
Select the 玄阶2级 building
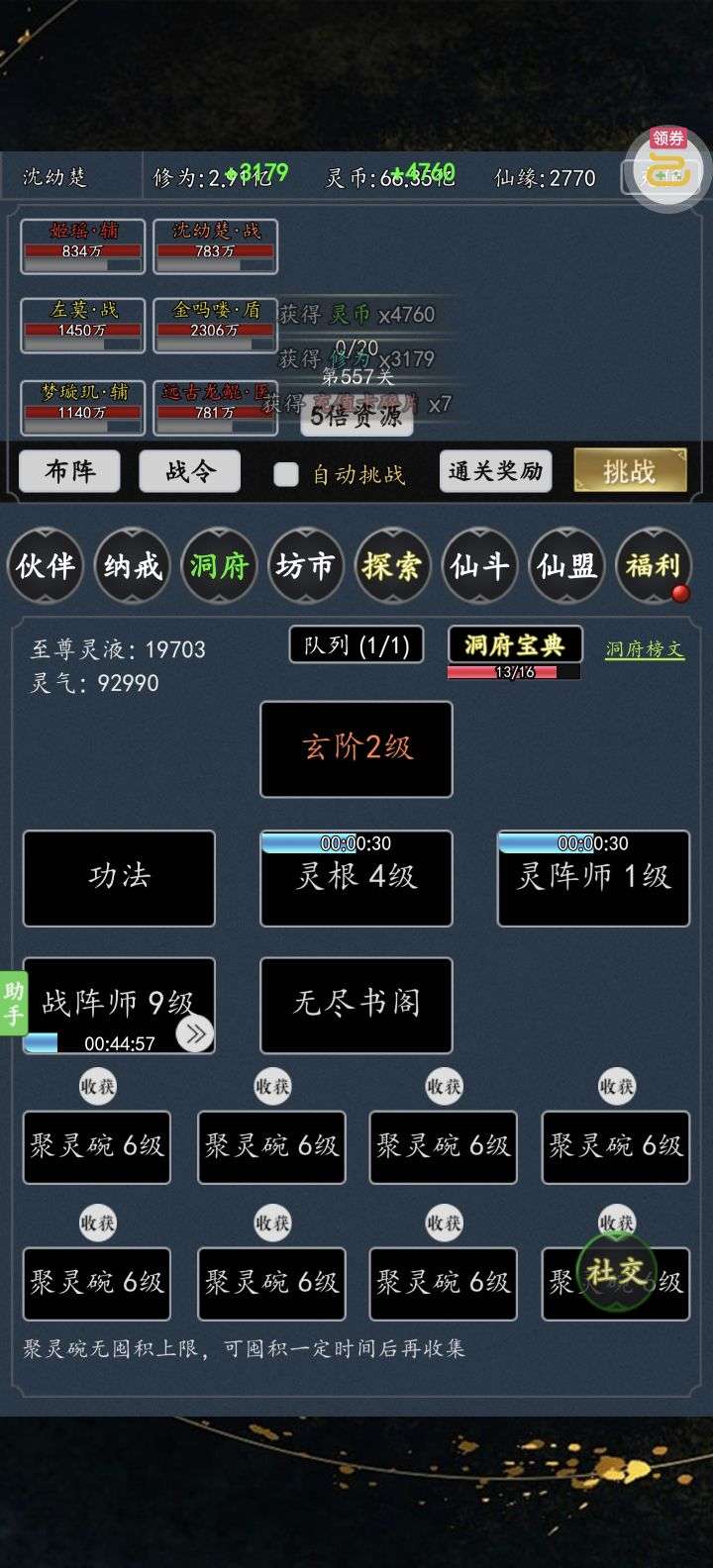(x=356, y=748)
